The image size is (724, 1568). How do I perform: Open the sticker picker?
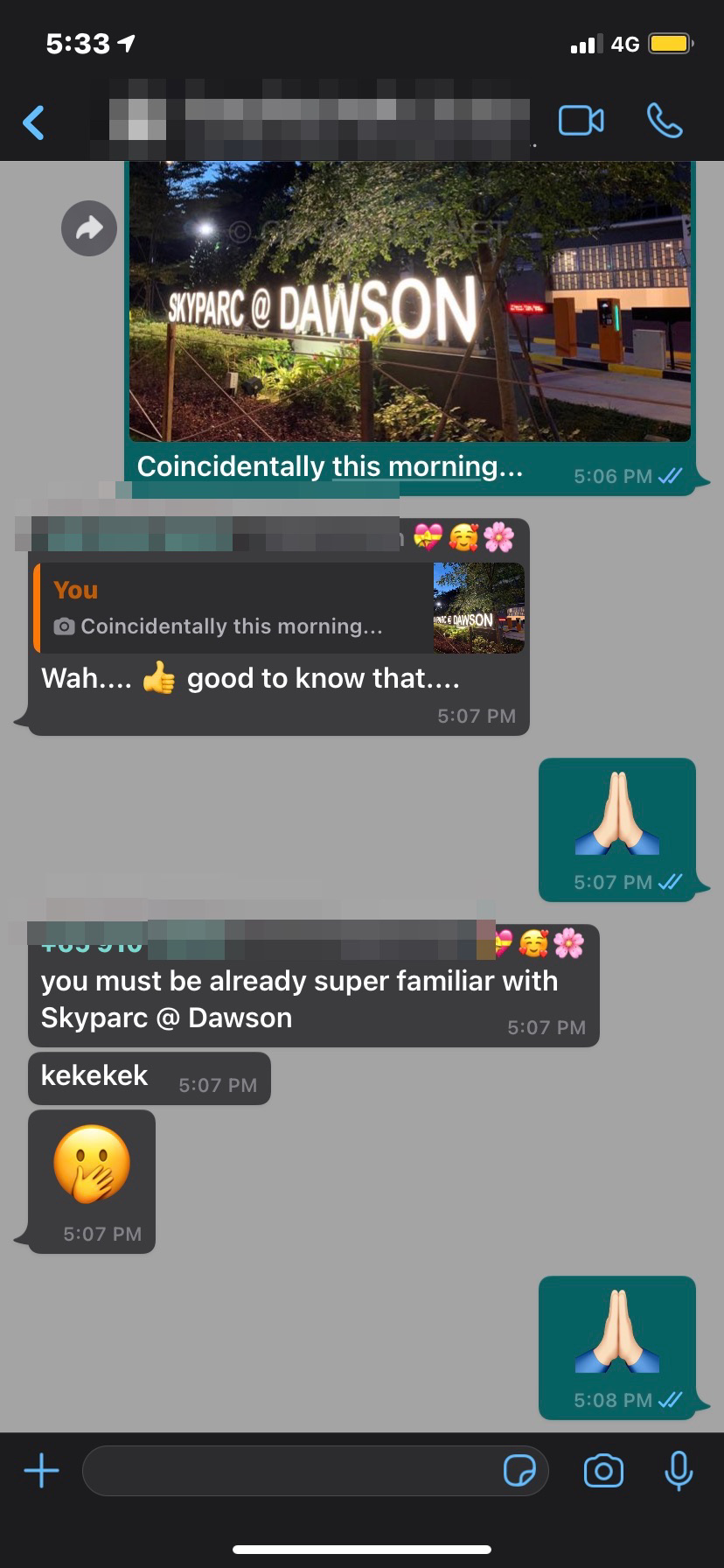point(519,1471)
